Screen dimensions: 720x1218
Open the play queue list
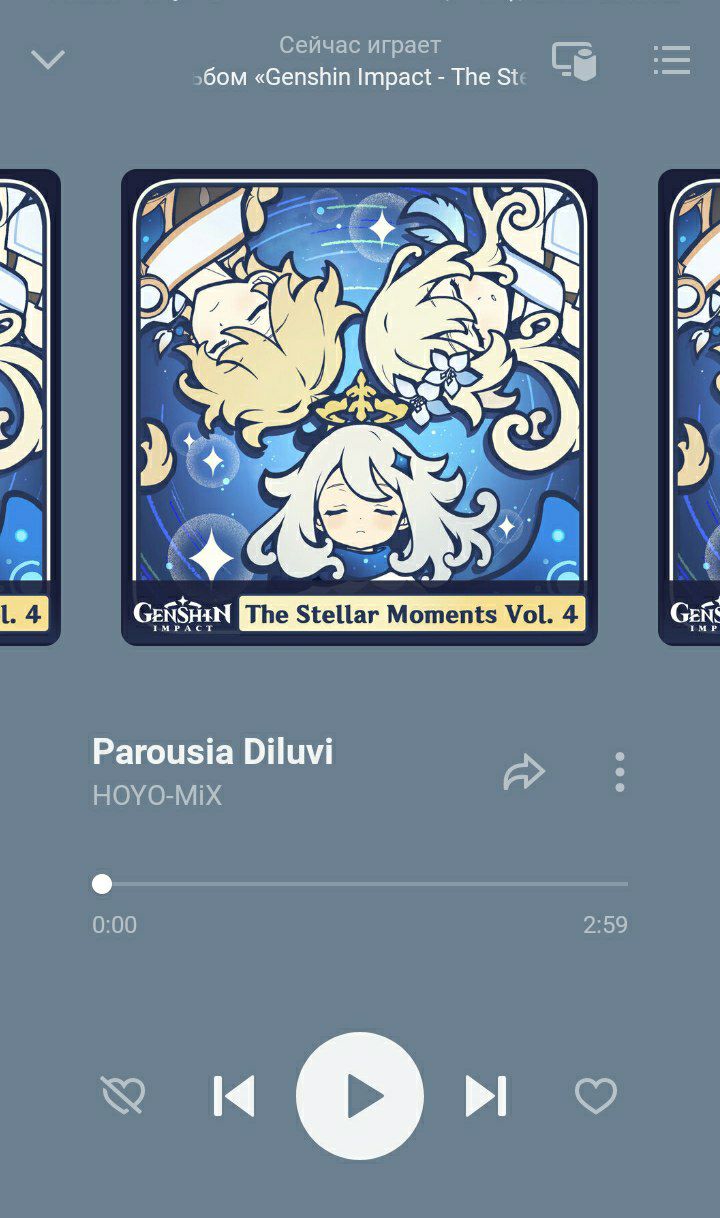tap(671, 60)
